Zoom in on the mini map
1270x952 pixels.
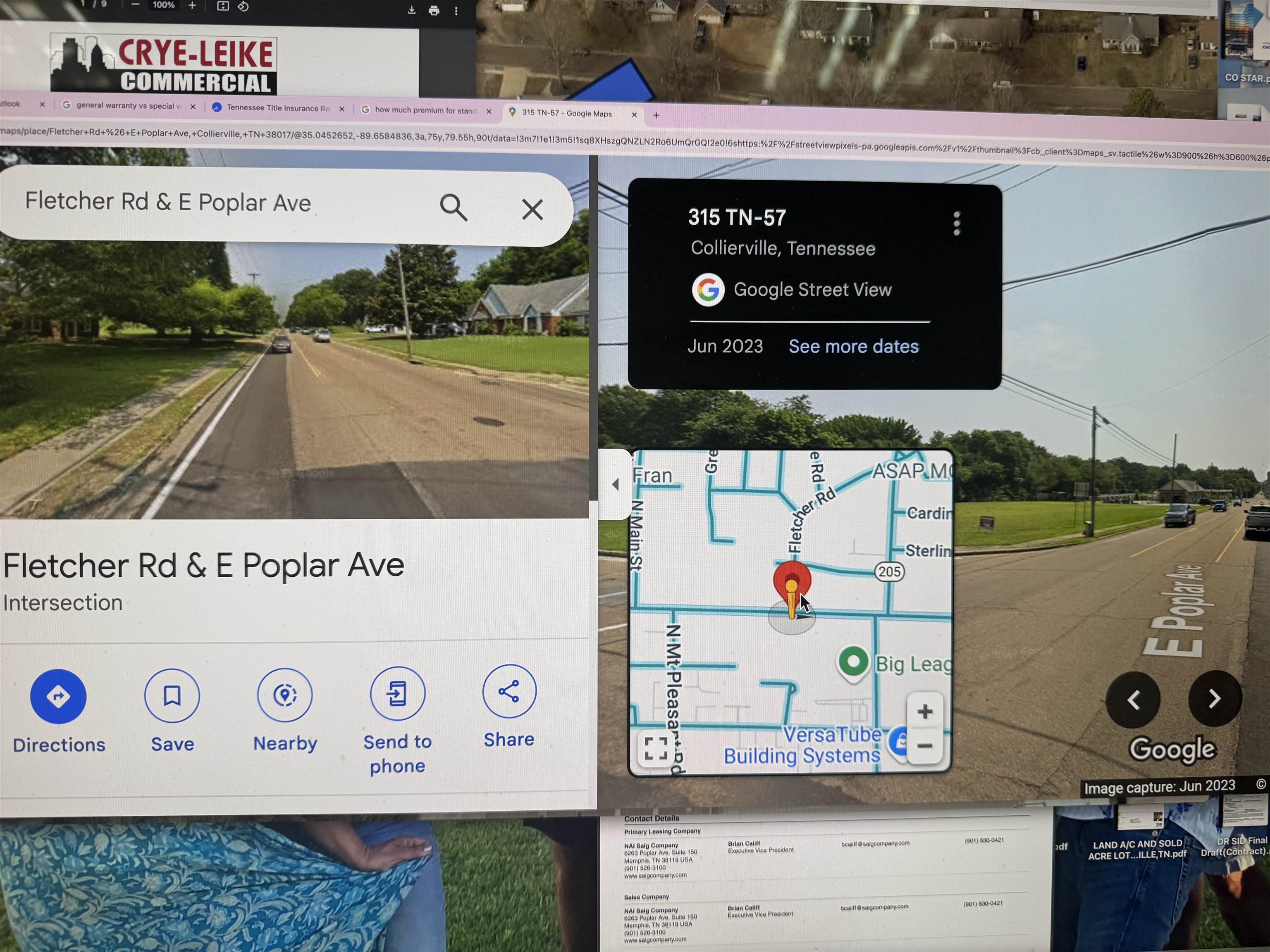(924, 712)
